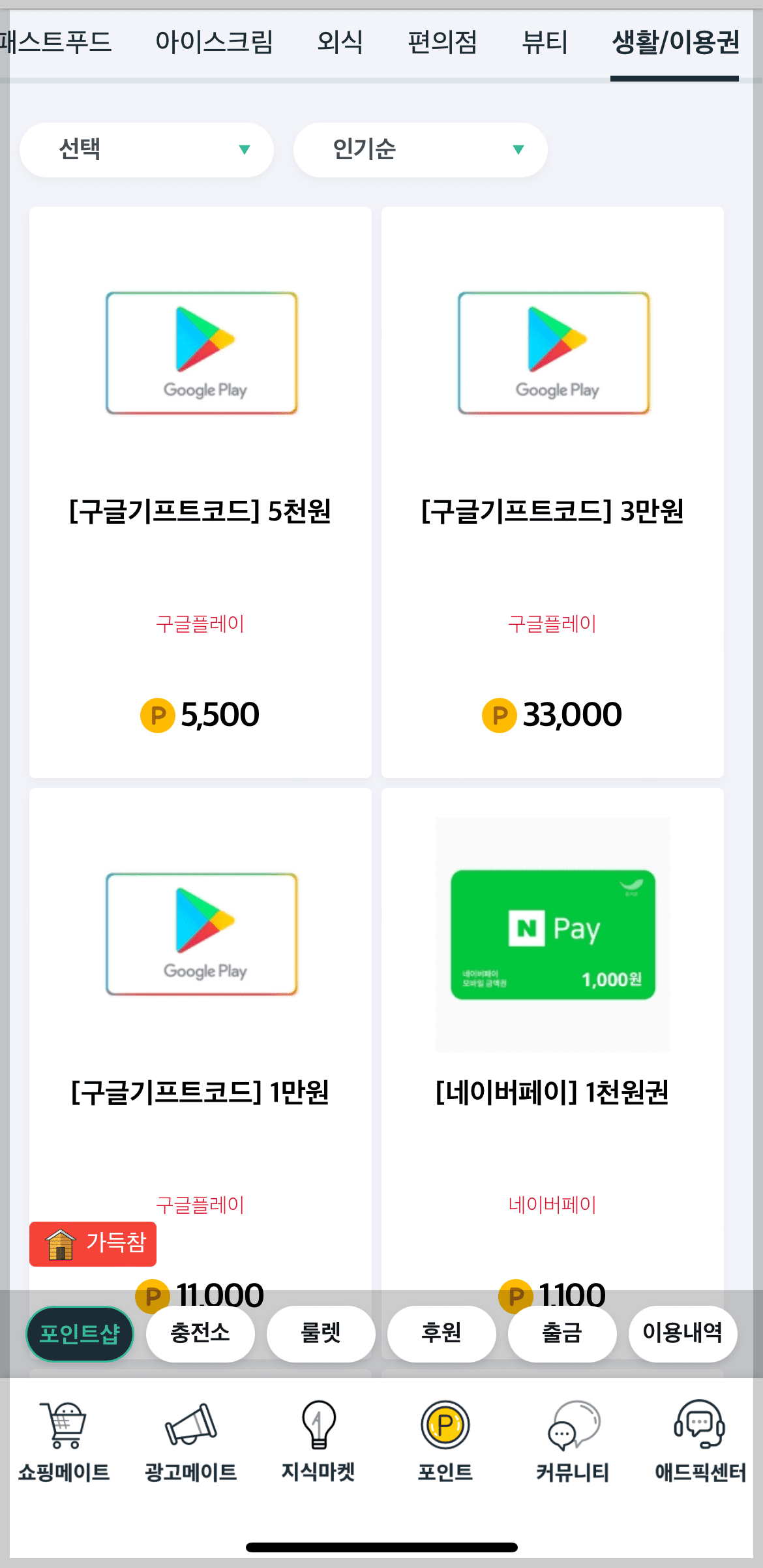The image size is (763, 1568).
Task: Expand the 선택 dropdown arrow
Action: (245, 149)
